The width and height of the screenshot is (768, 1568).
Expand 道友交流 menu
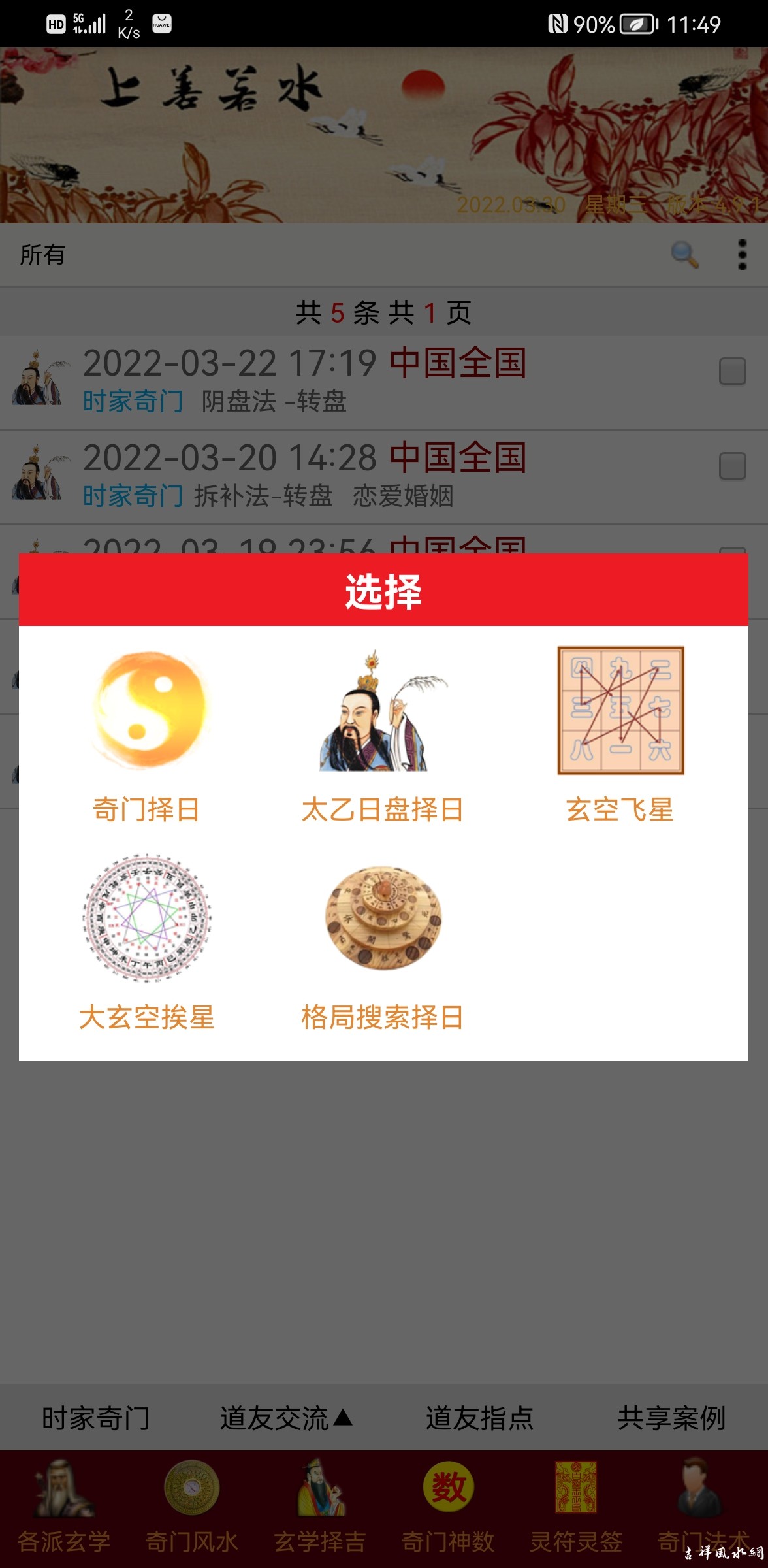(x=286, y=1418)
